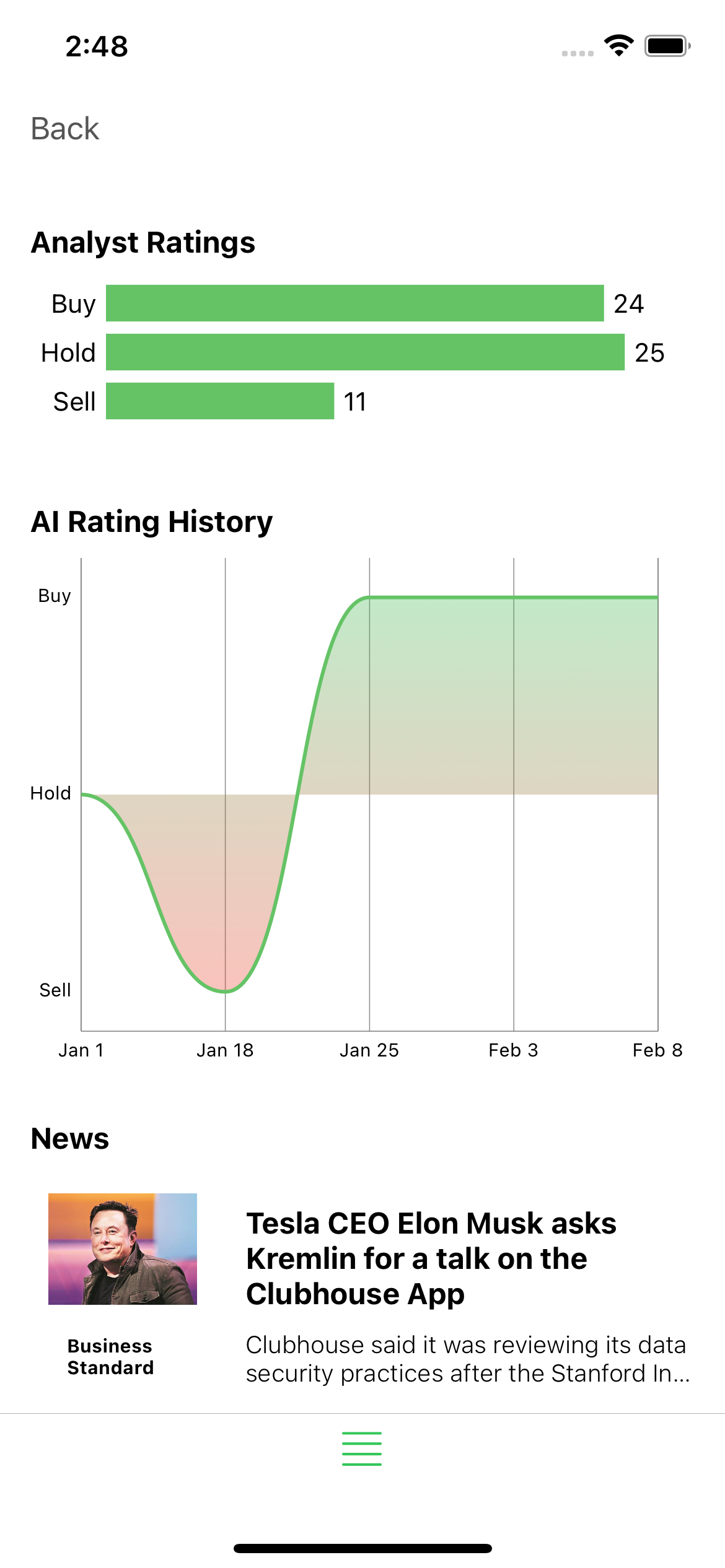
Task: Tap the clock showing 2:48
Action: (96, 45)
